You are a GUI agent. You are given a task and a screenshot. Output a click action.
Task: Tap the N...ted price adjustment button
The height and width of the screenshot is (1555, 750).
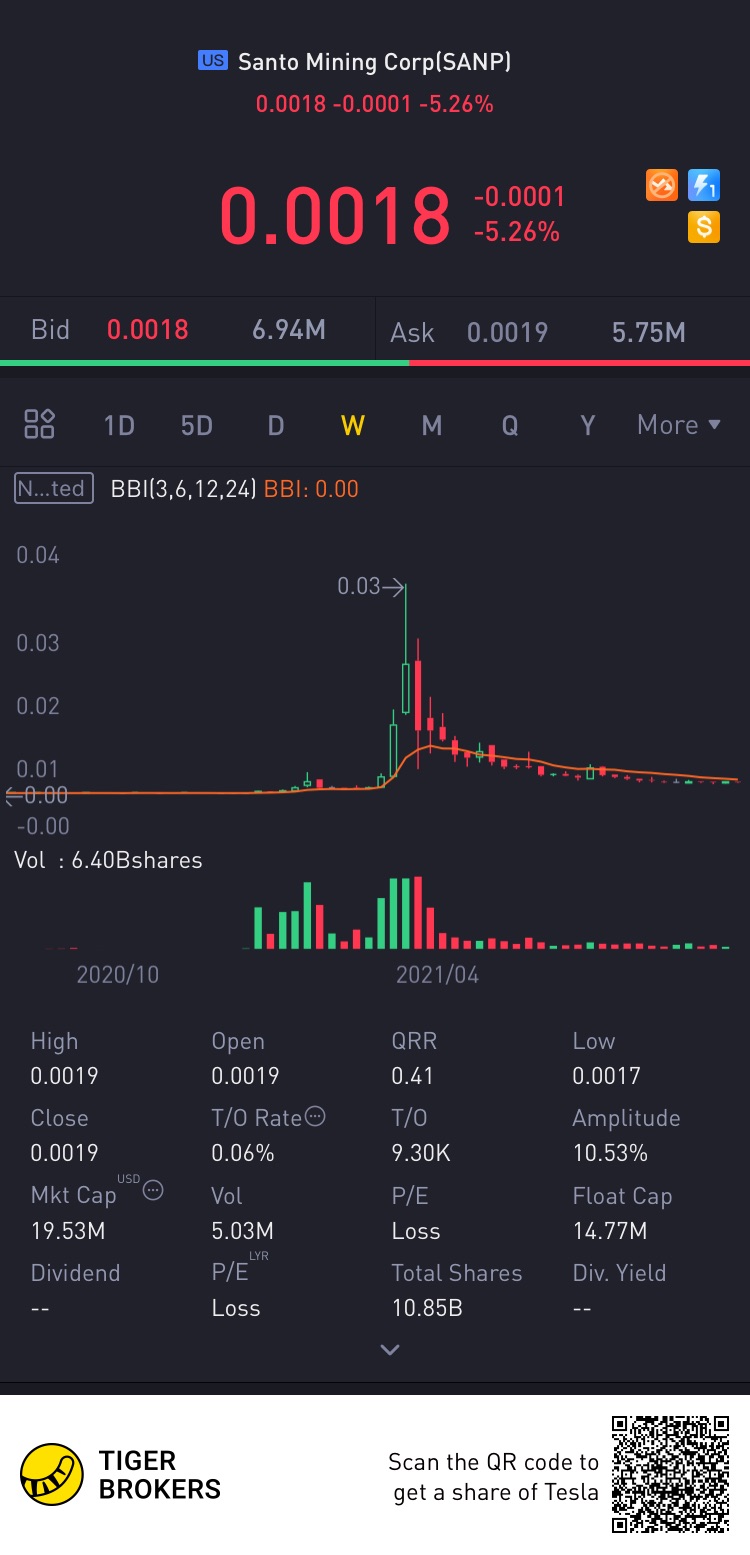(x=54, y=489)
